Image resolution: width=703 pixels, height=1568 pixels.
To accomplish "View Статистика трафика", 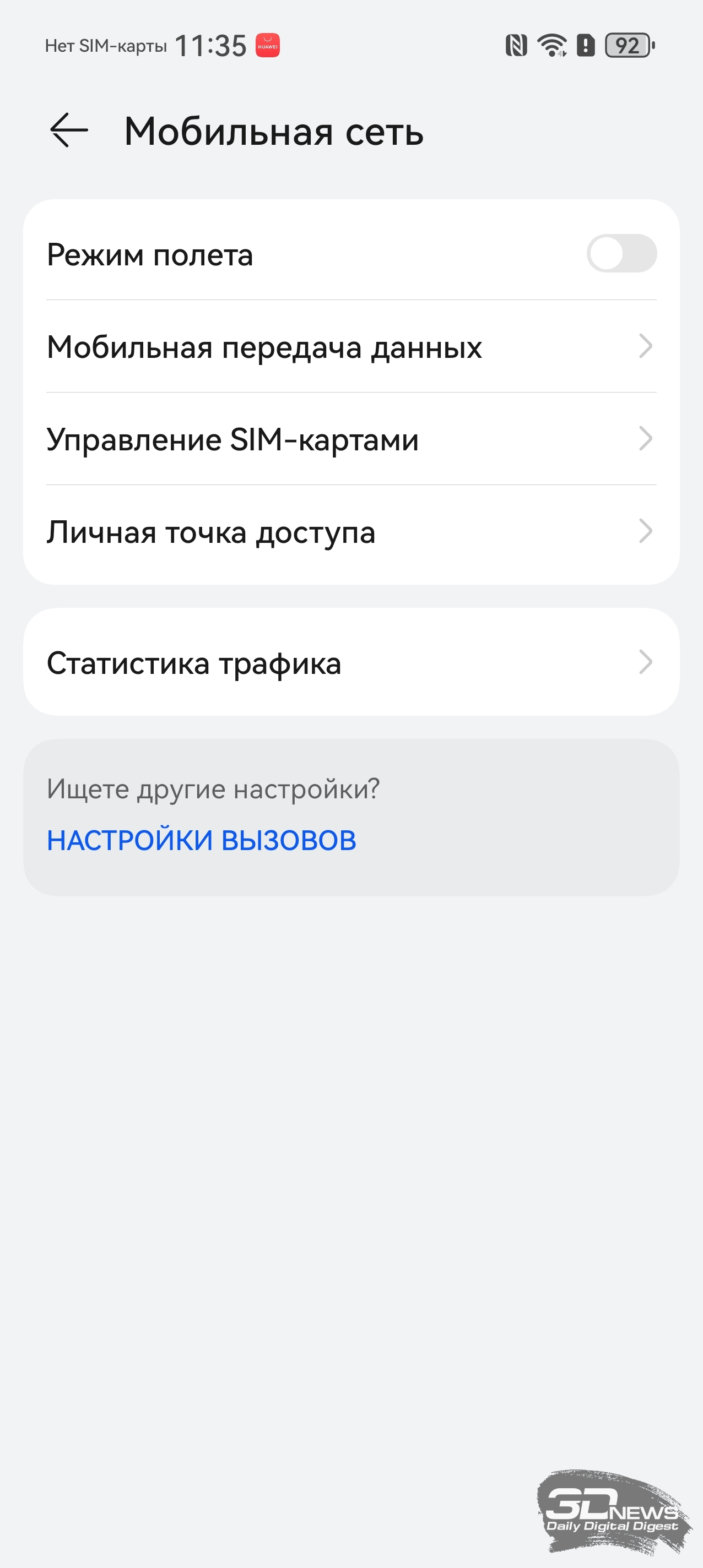I will click(x=351, y=662).
